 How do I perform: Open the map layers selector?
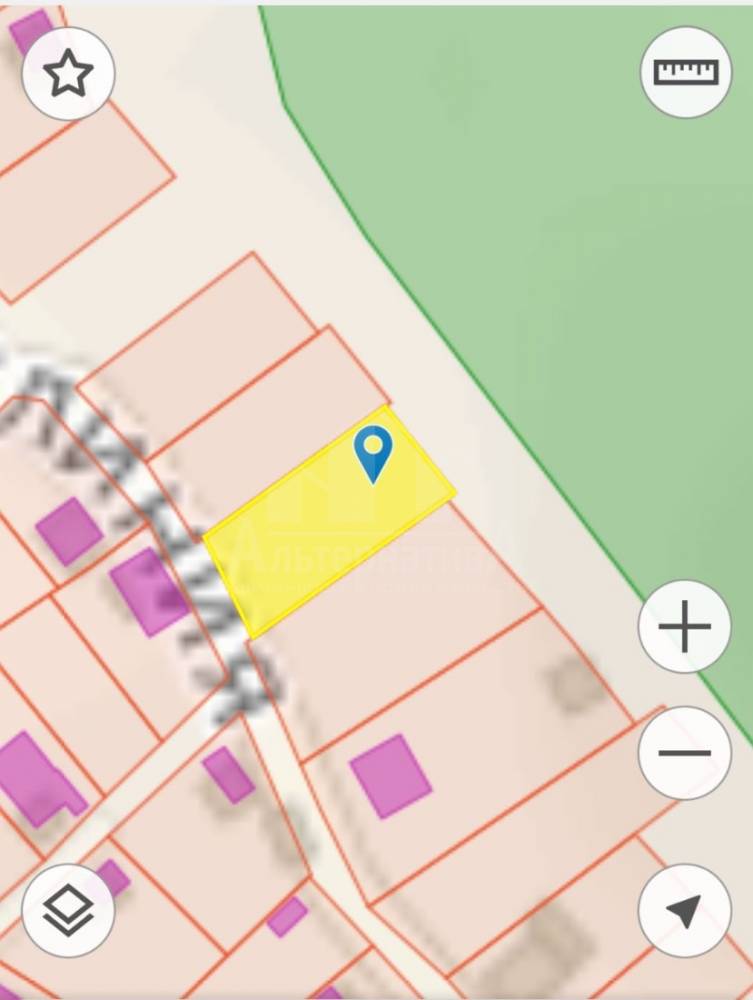68,911
